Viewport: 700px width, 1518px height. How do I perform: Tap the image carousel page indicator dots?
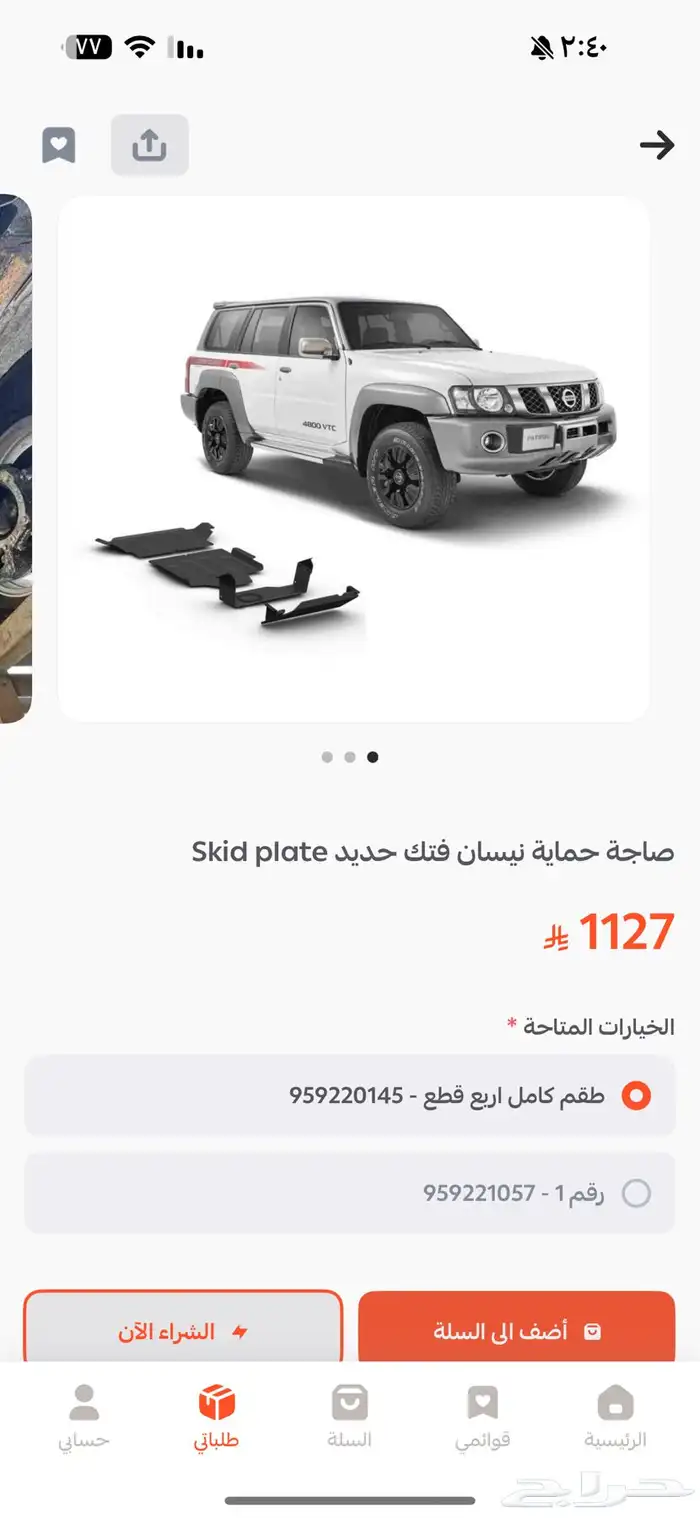point(350,757)
